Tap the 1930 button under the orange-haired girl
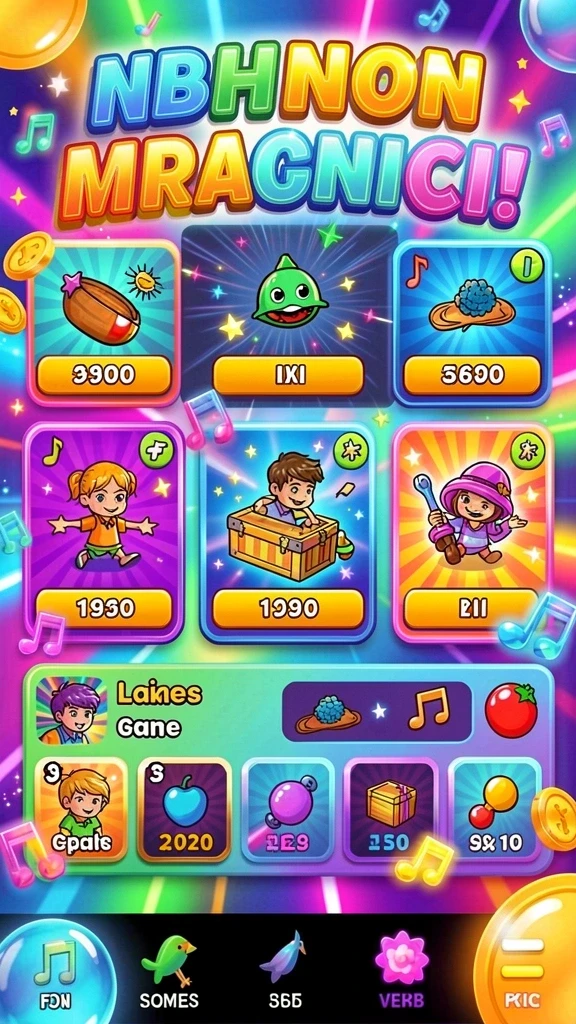The image size is (576, 1024). pyautogui.click(x=104, y=609)
